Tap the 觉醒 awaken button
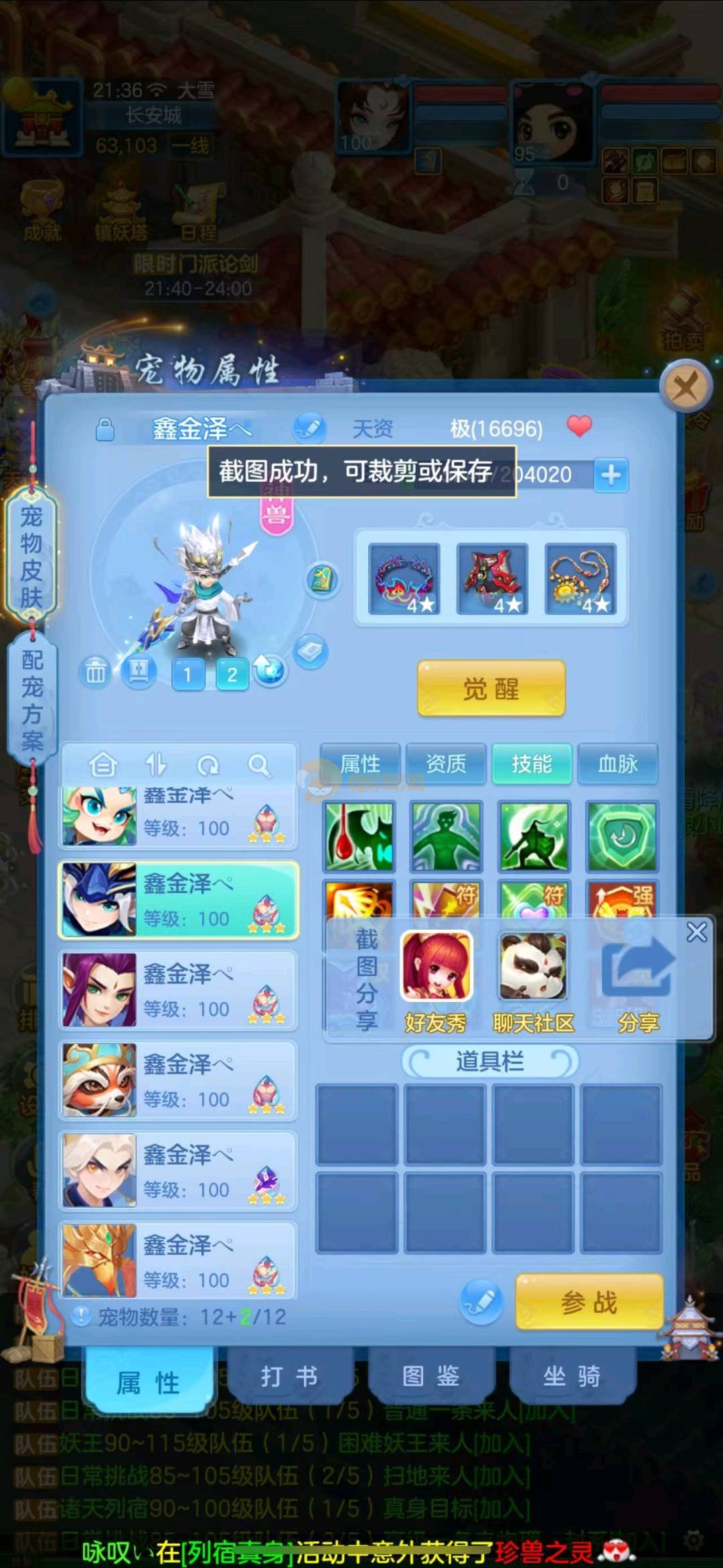The height and width of the screenshot is (1568, 723). pyautogui.click(x=491, y=689)
